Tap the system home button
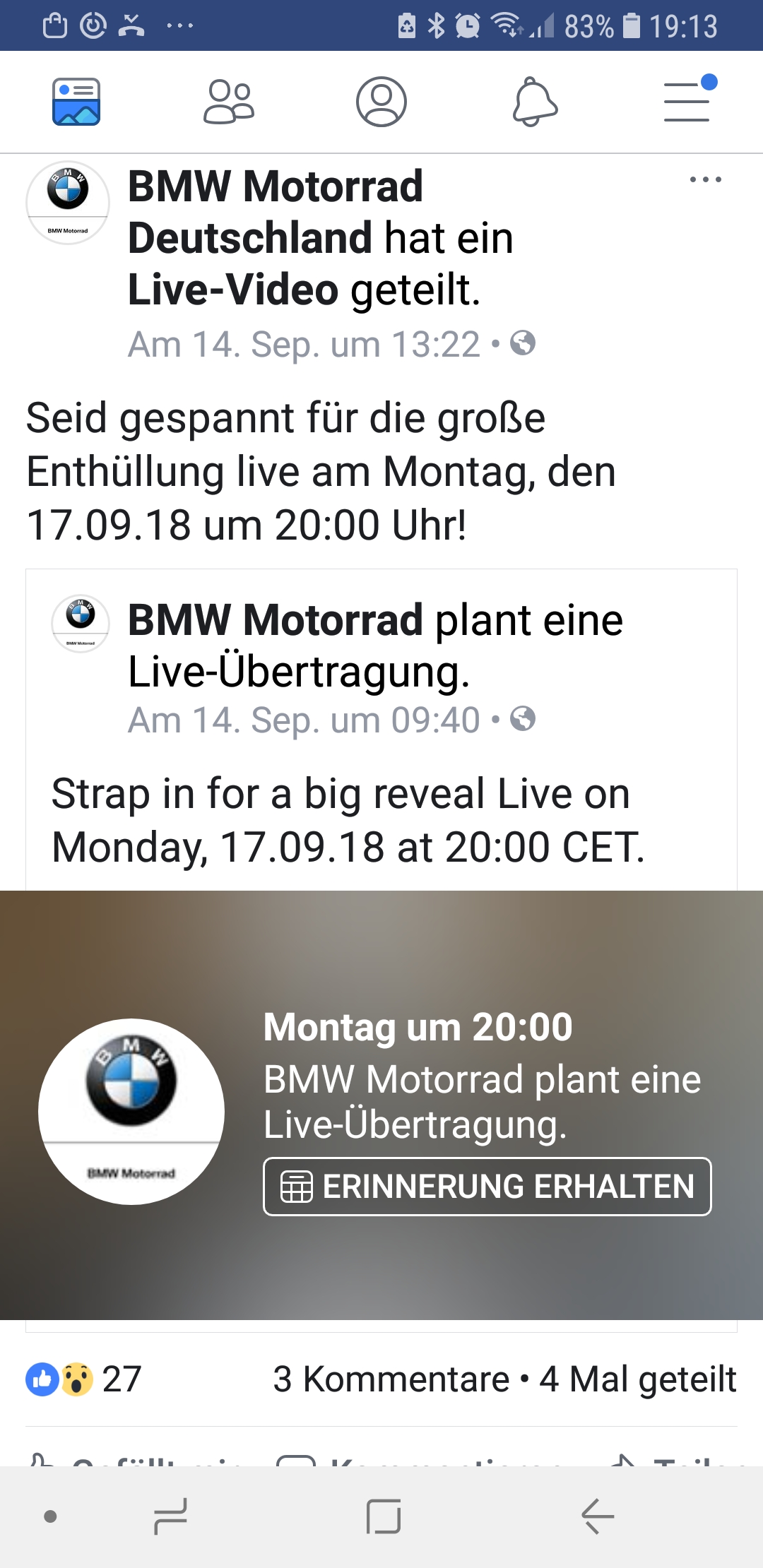 click(x=384, y=1516)
